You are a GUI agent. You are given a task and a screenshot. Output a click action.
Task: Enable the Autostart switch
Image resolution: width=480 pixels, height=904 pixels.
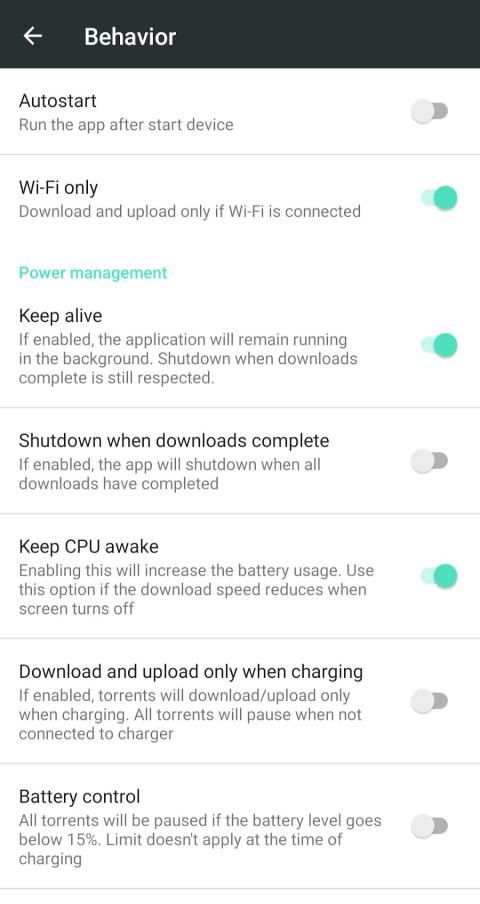(x=429, y=111)
